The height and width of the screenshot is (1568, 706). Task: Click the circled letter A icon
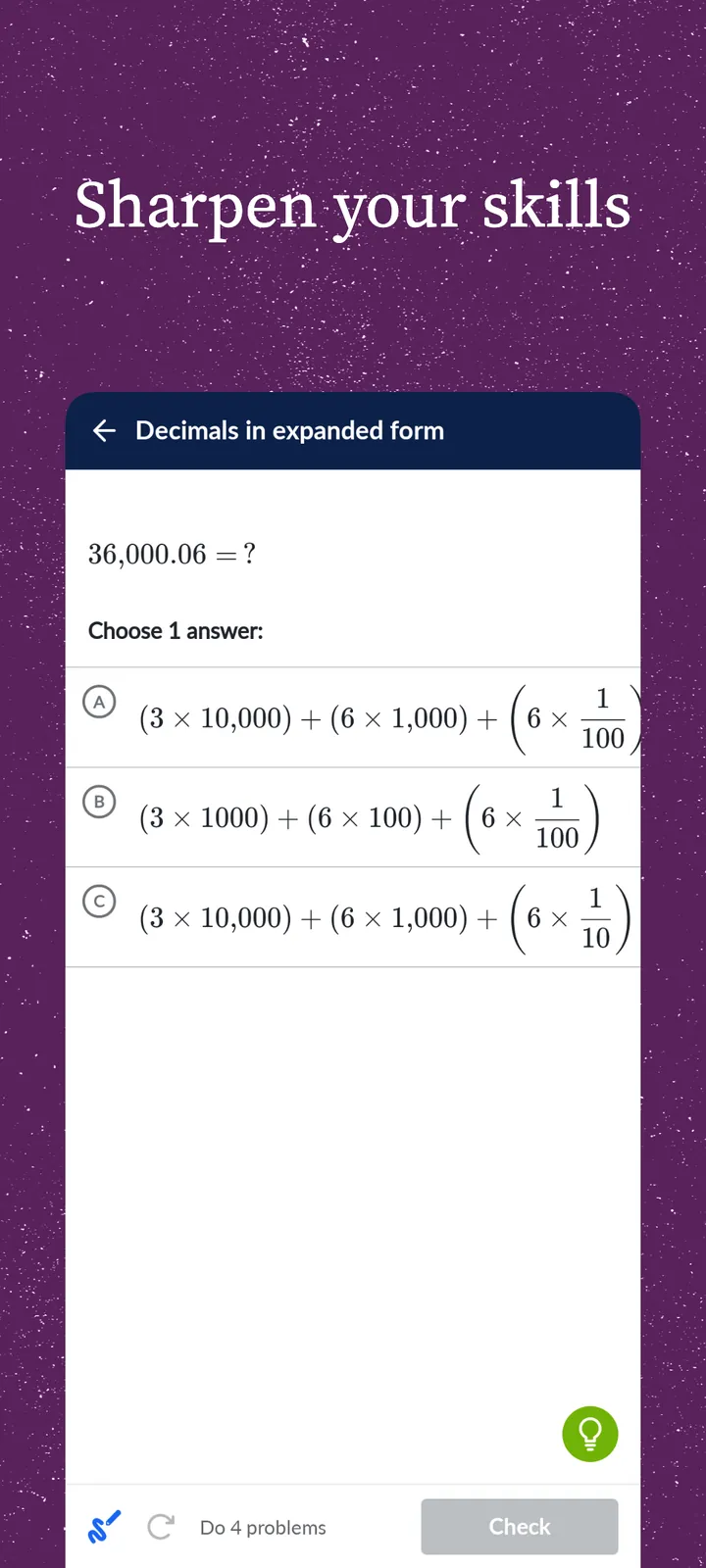pyautogui.click(x=99, y=702)
